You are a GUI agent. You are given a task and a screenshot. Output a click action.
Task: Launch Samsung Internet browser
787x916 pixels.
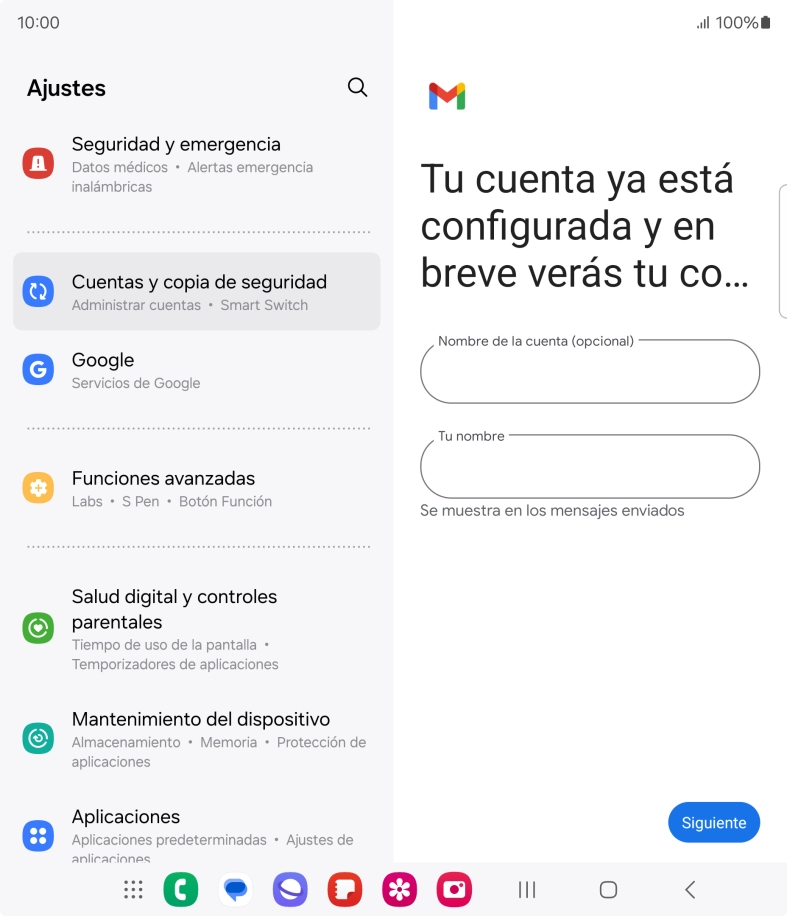[x=290, y=889]
